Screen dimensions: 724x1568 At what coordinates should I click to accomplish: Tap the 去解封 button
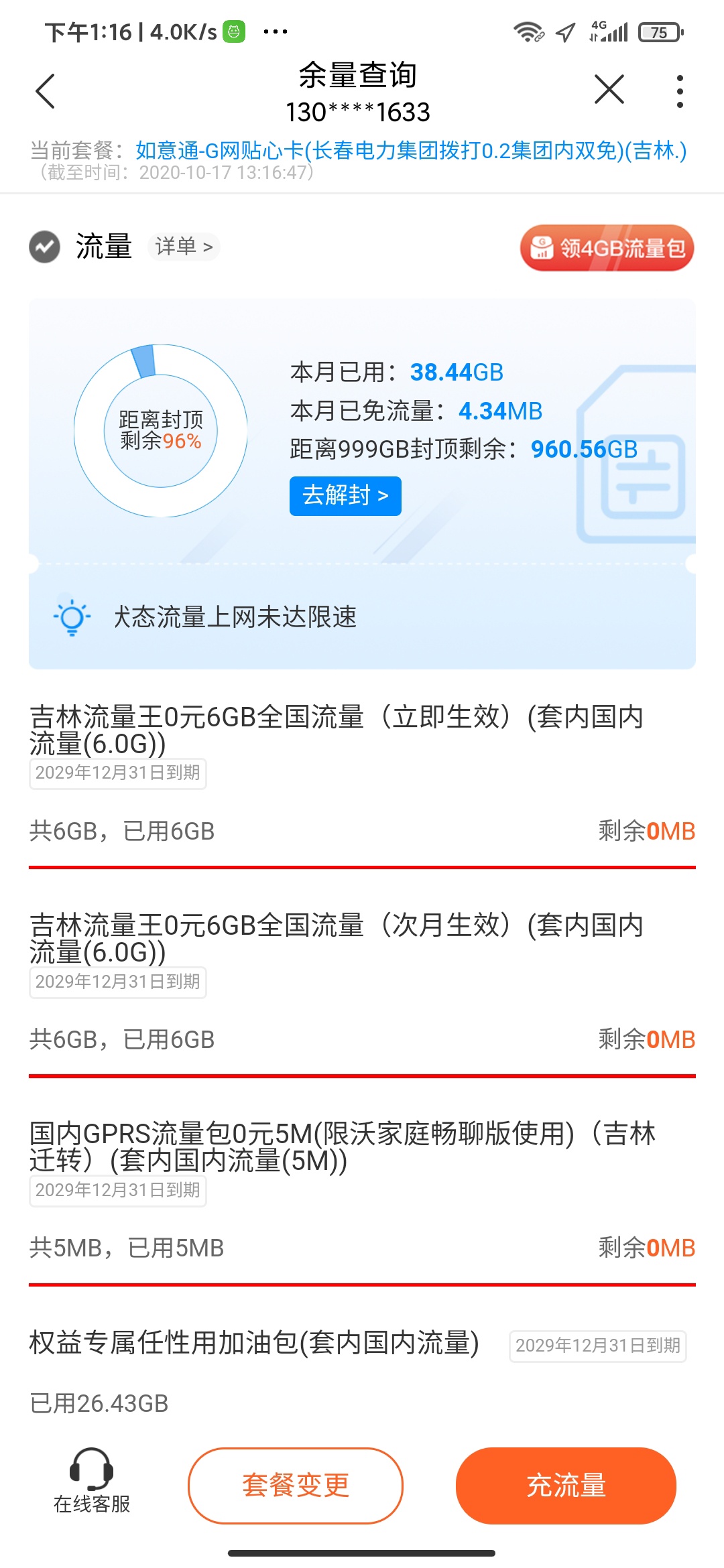tap(345, 496)
